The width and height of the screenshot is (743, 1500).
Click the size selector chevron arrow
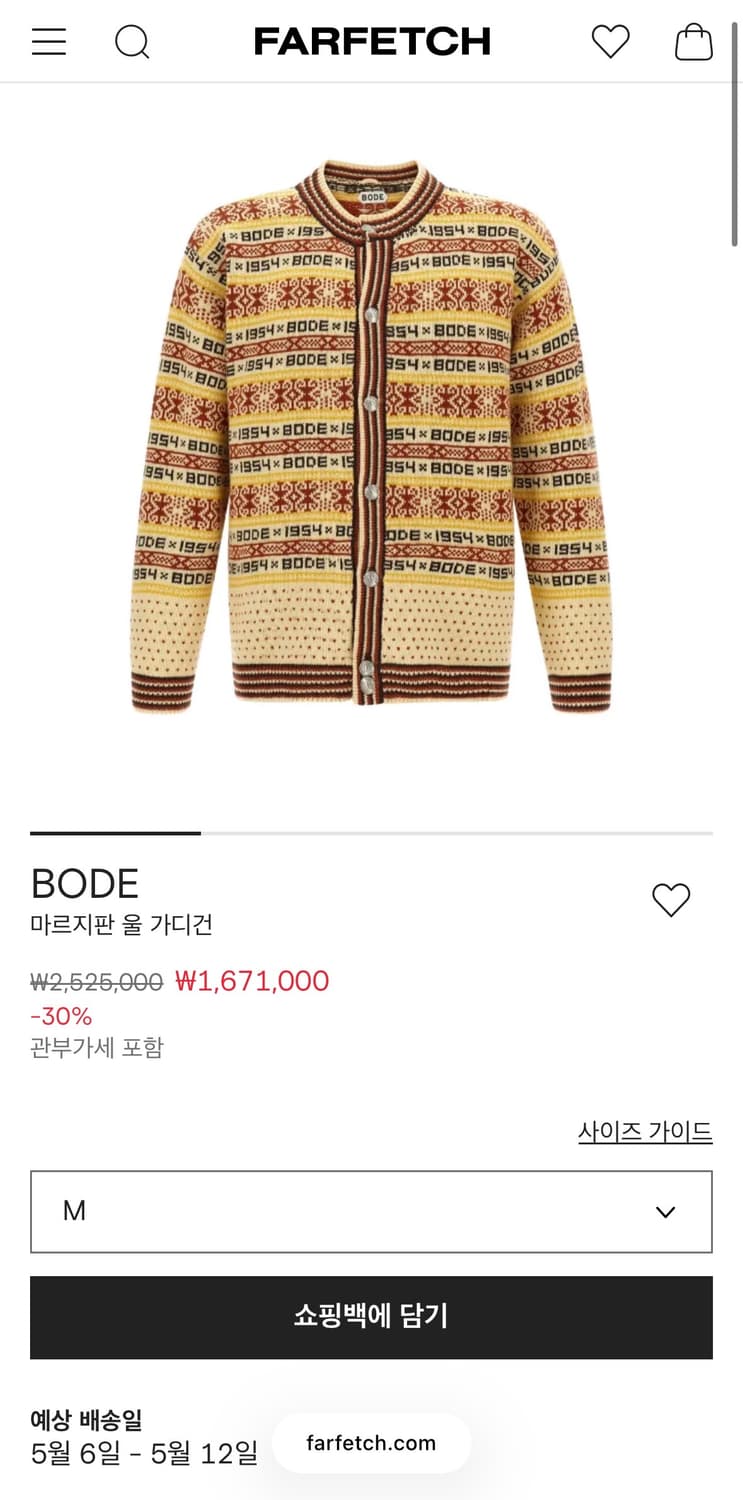click(x=664, y=1211)
